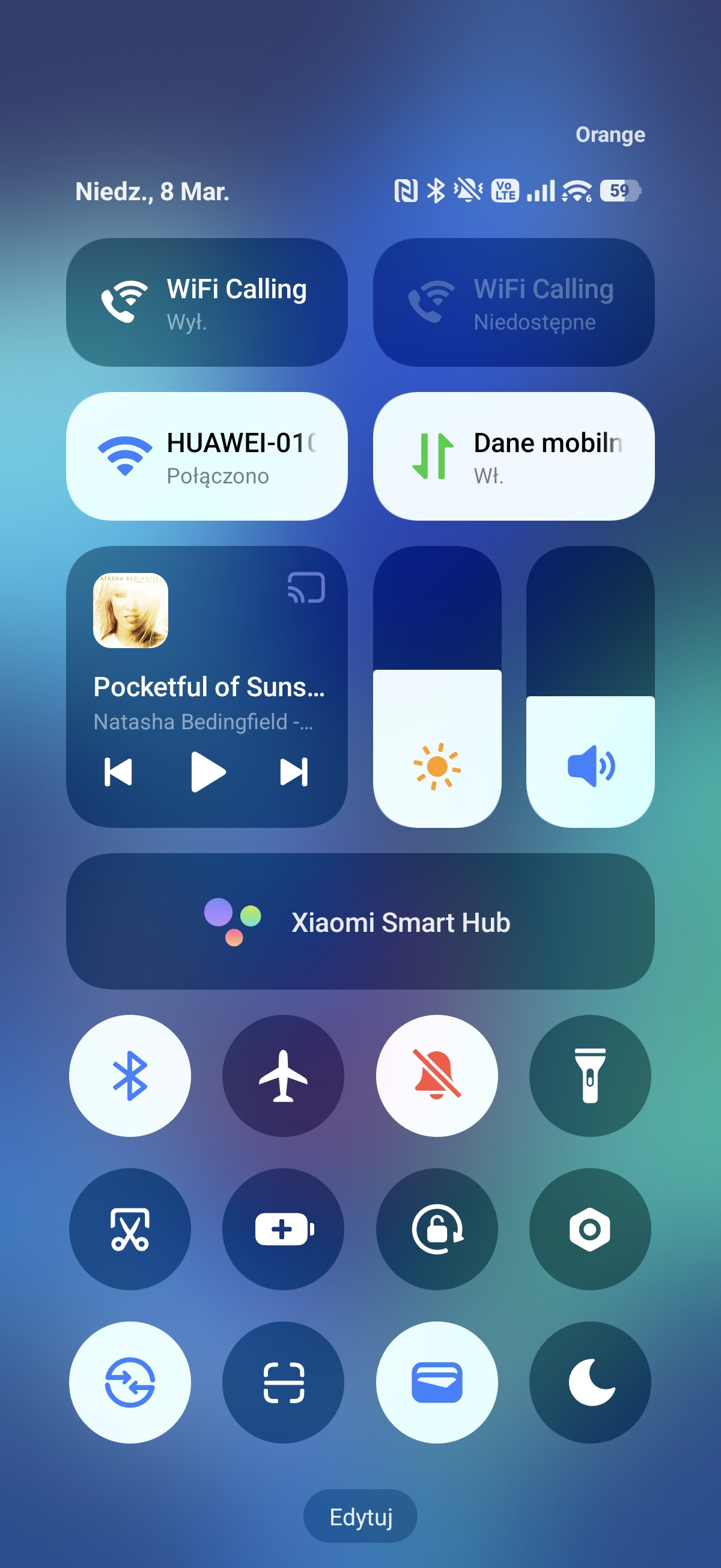Image resolution: width=721 pixels, height=1568 pixels.
Task: Tap the brightness slider
Action: tap(437, 687)
